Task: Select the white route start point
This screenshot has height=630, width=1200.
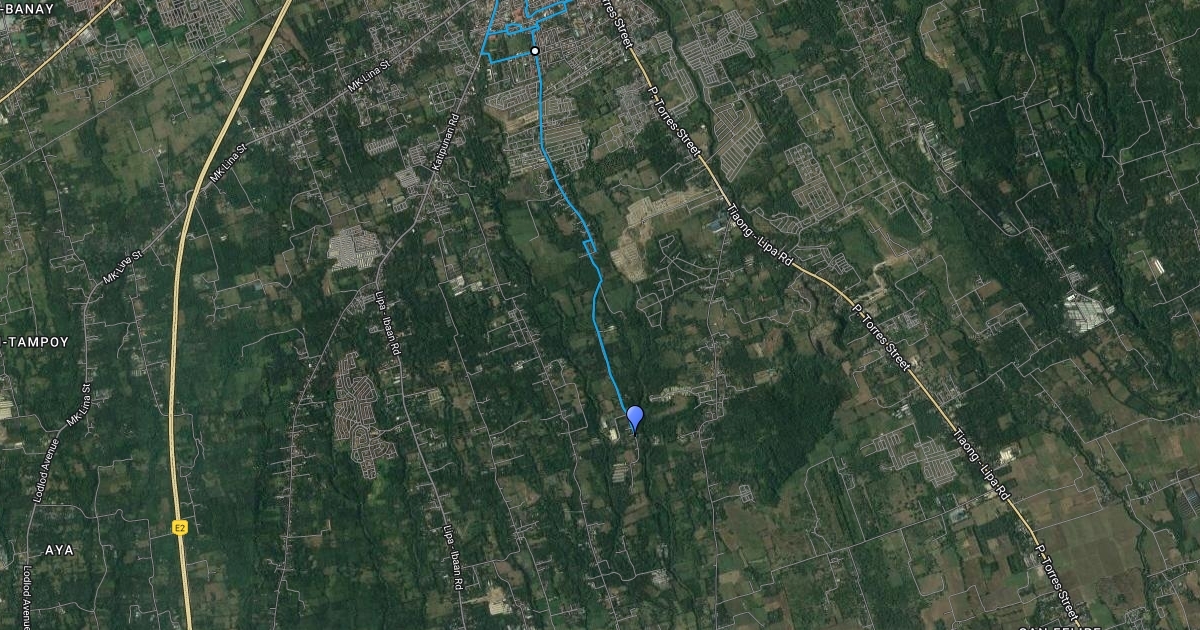Action: point(535,50)
